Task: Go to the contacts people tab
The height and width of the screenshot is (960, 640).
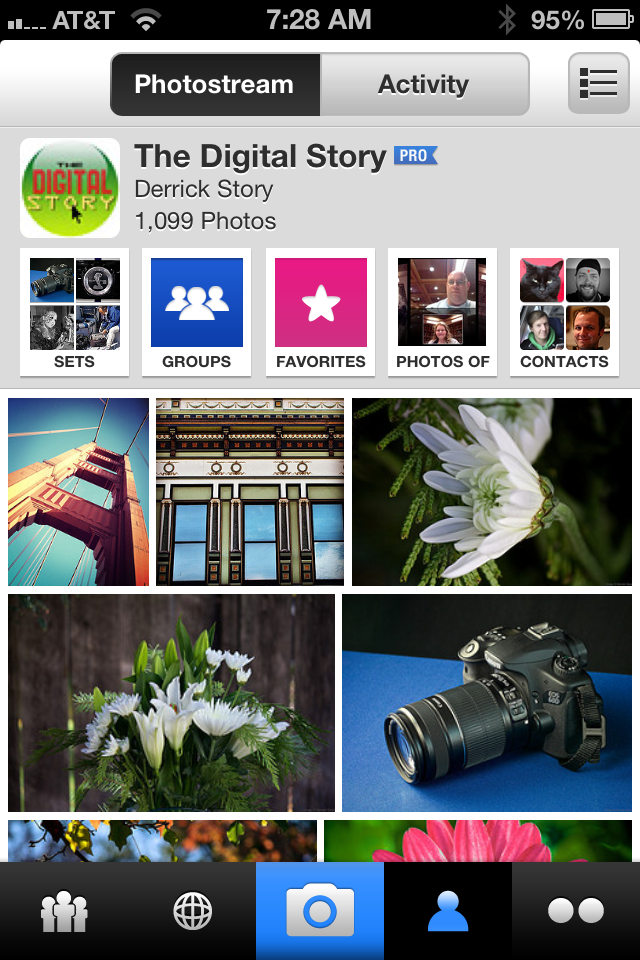Action: click(x=64, y=911)
